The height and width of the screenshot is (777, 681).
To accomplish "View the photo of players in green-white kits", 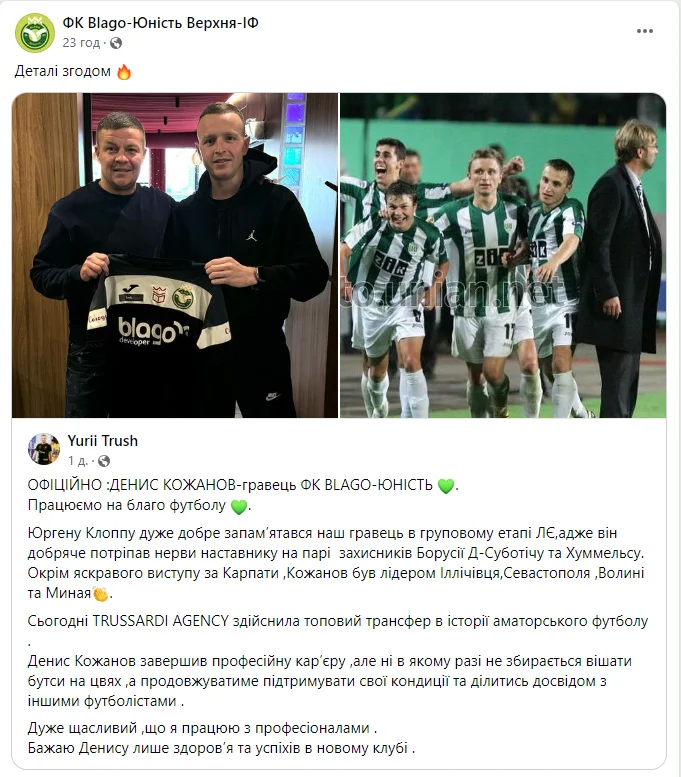I will (502, 255).
